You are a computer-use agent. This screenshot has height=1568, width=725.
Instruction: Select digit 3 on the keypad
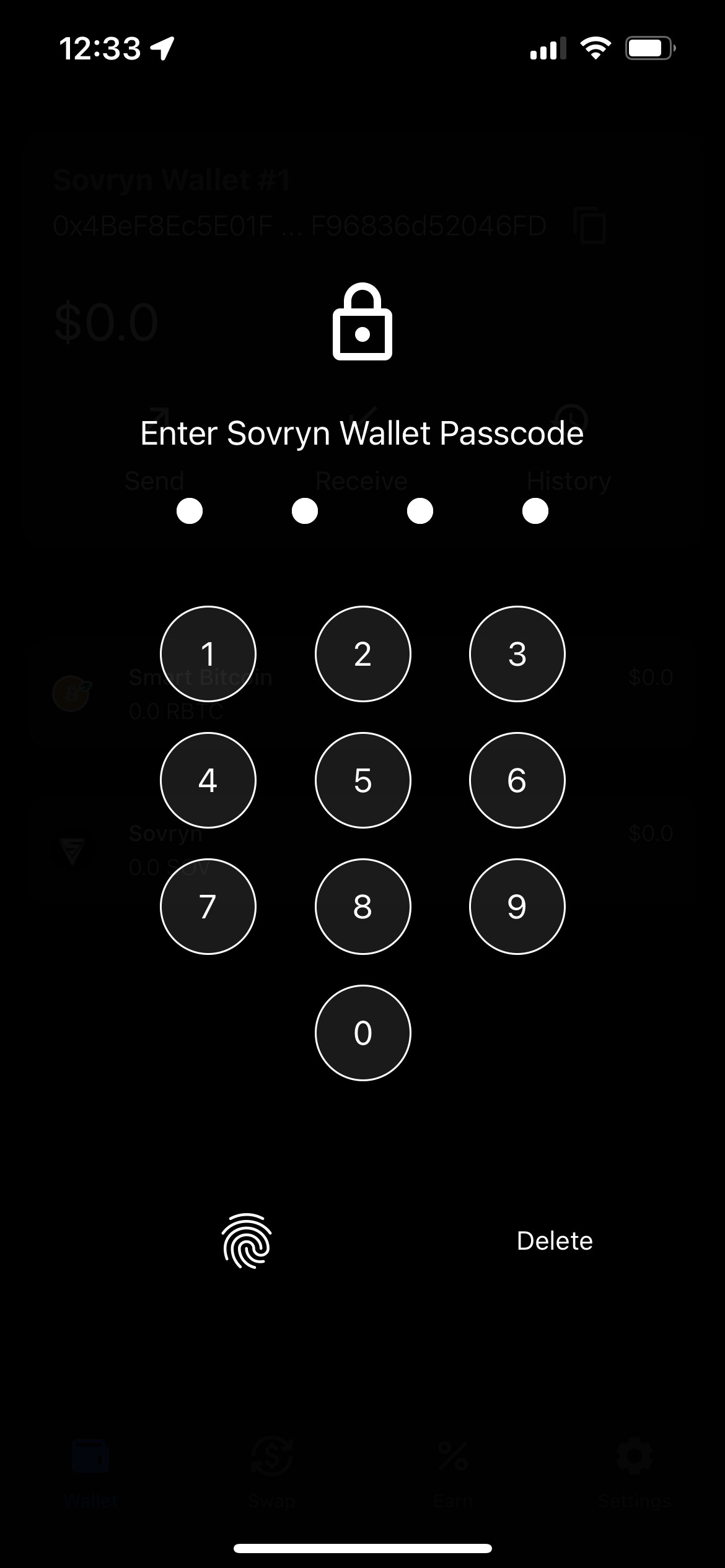[517, 654]
